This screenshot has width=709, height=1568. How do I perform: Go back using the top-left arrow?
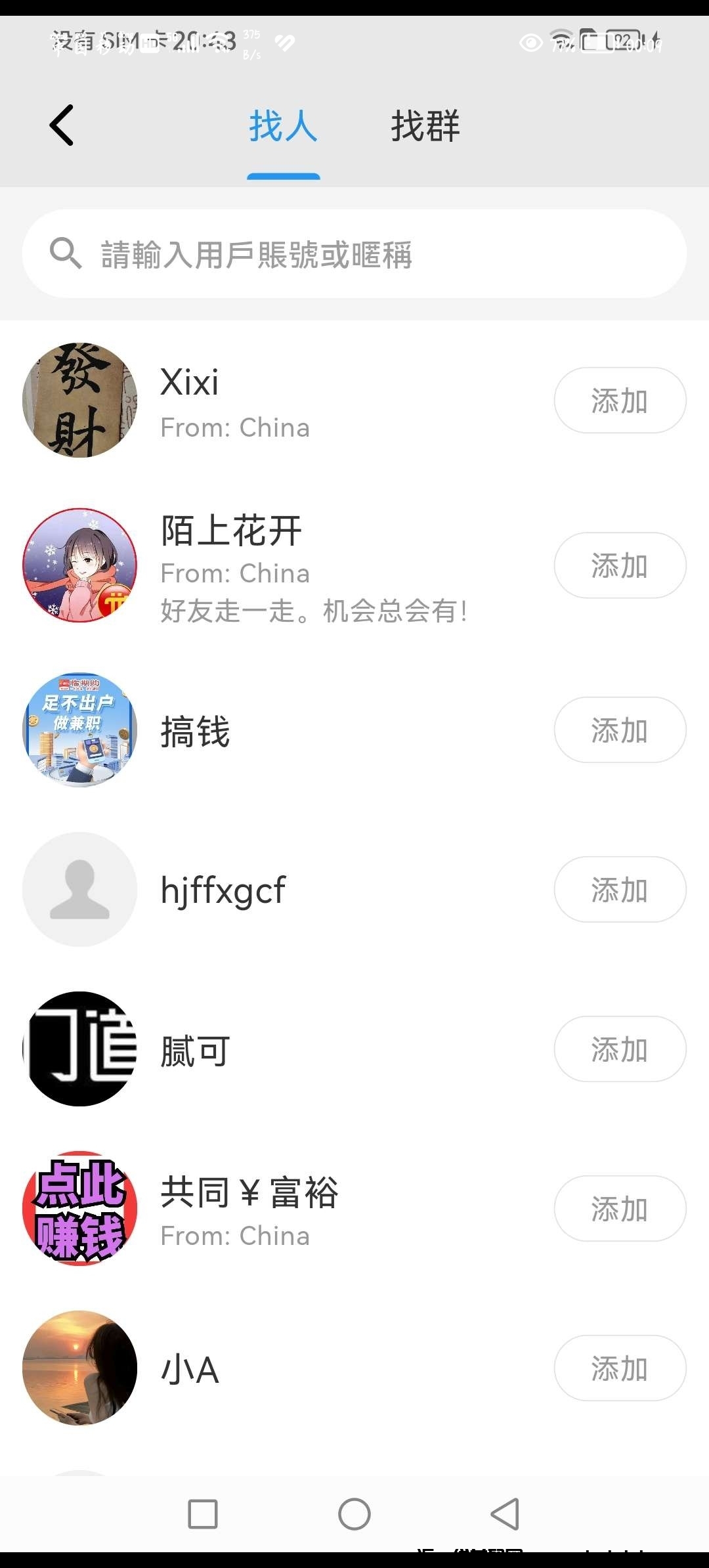(62, 125)
